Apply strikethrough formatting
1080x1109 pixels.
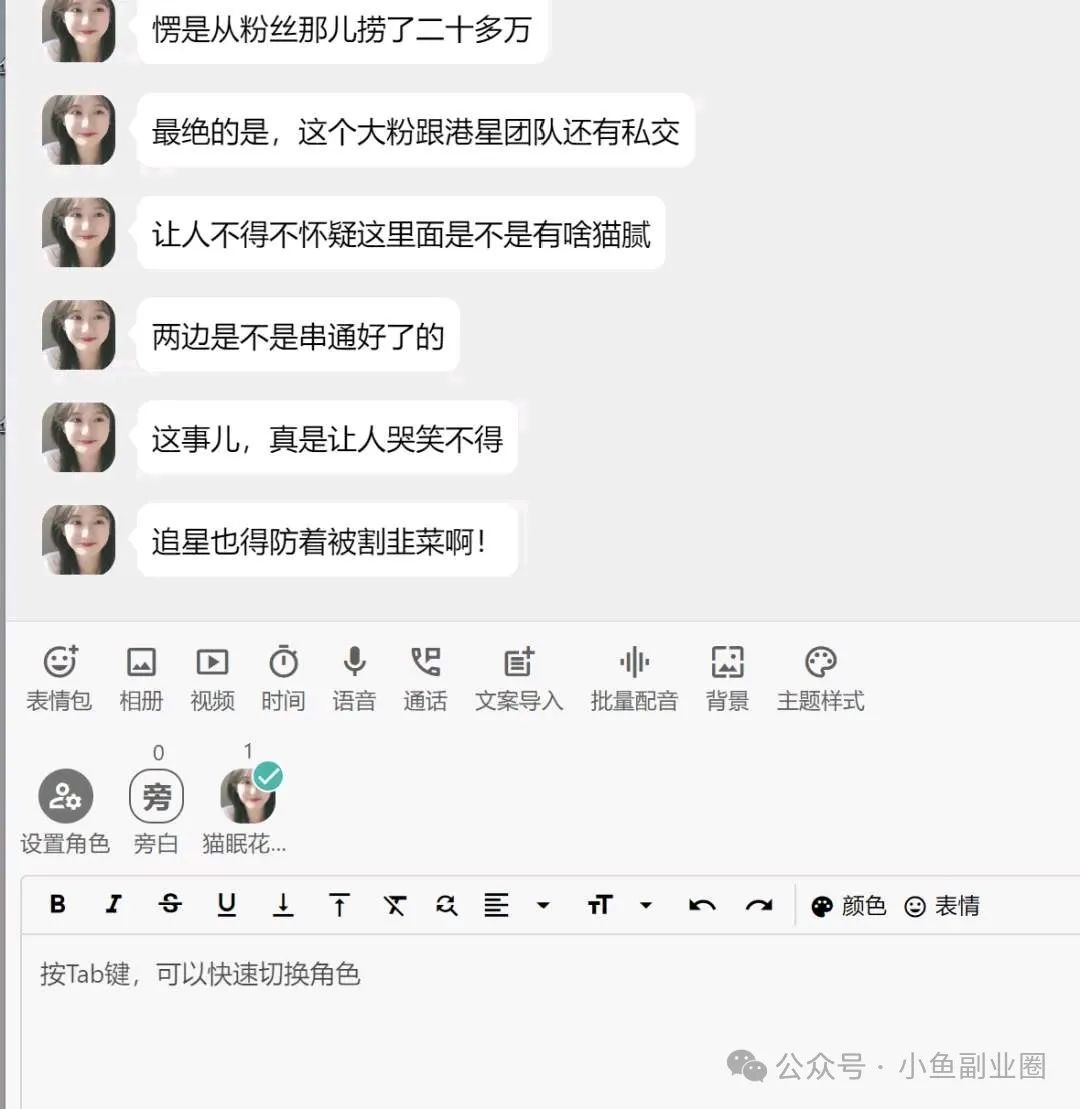(171, 905)
